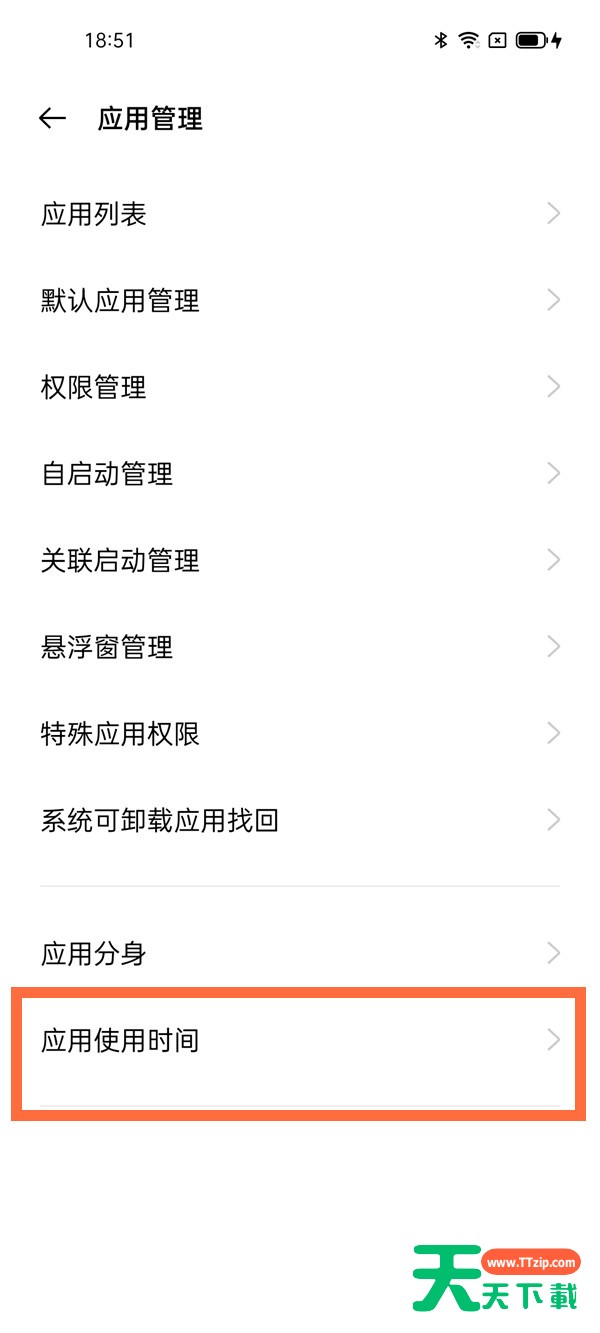Open 应用列表
The image size is (600, 1333).
click(300, 214)
